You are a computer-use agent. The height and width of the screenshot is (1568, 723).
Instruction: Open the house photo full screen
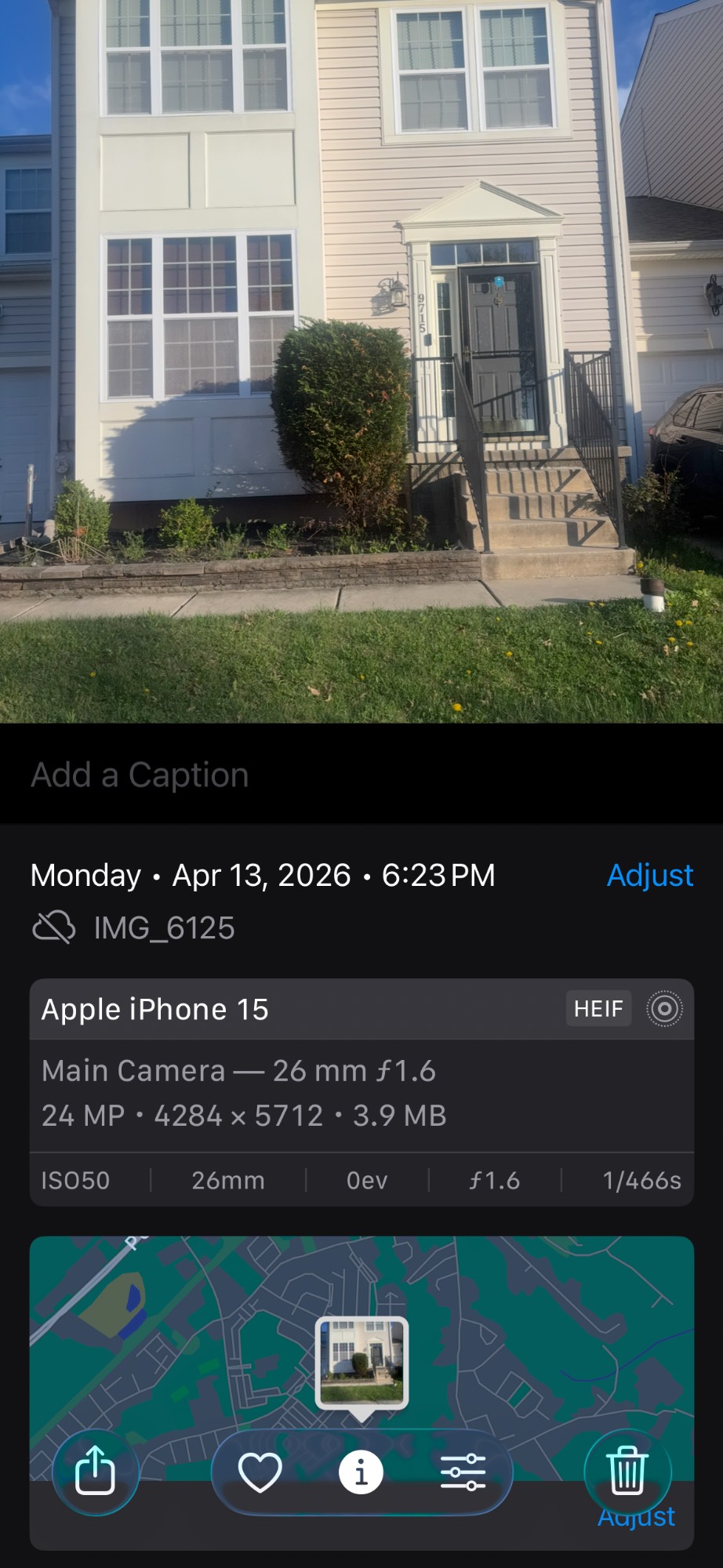[x=361, y=361]
